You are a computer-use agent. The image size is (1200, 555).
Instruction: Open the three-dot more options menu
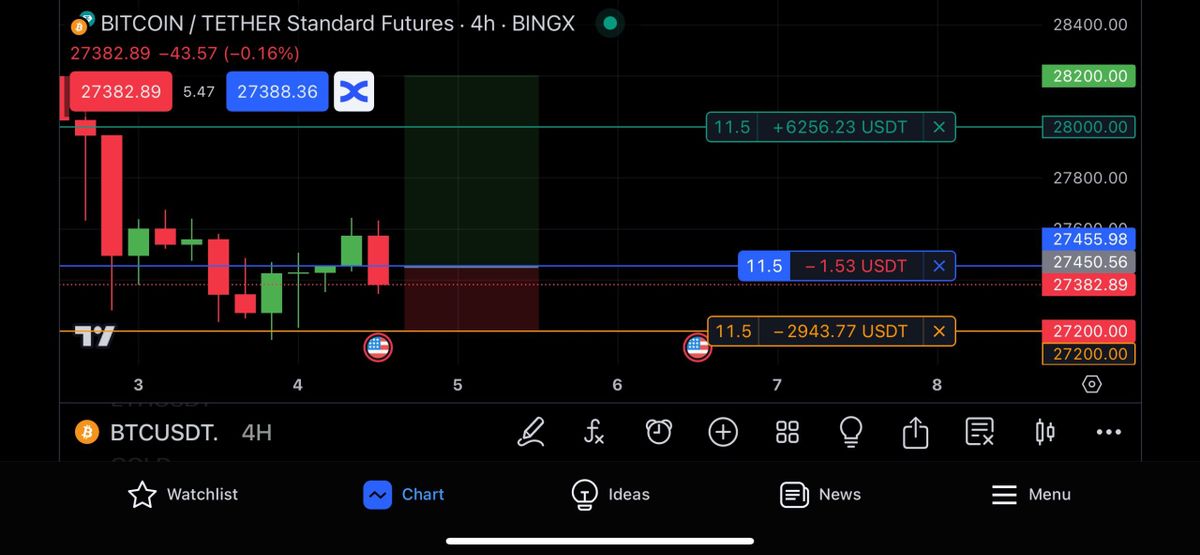(1108, 432)
